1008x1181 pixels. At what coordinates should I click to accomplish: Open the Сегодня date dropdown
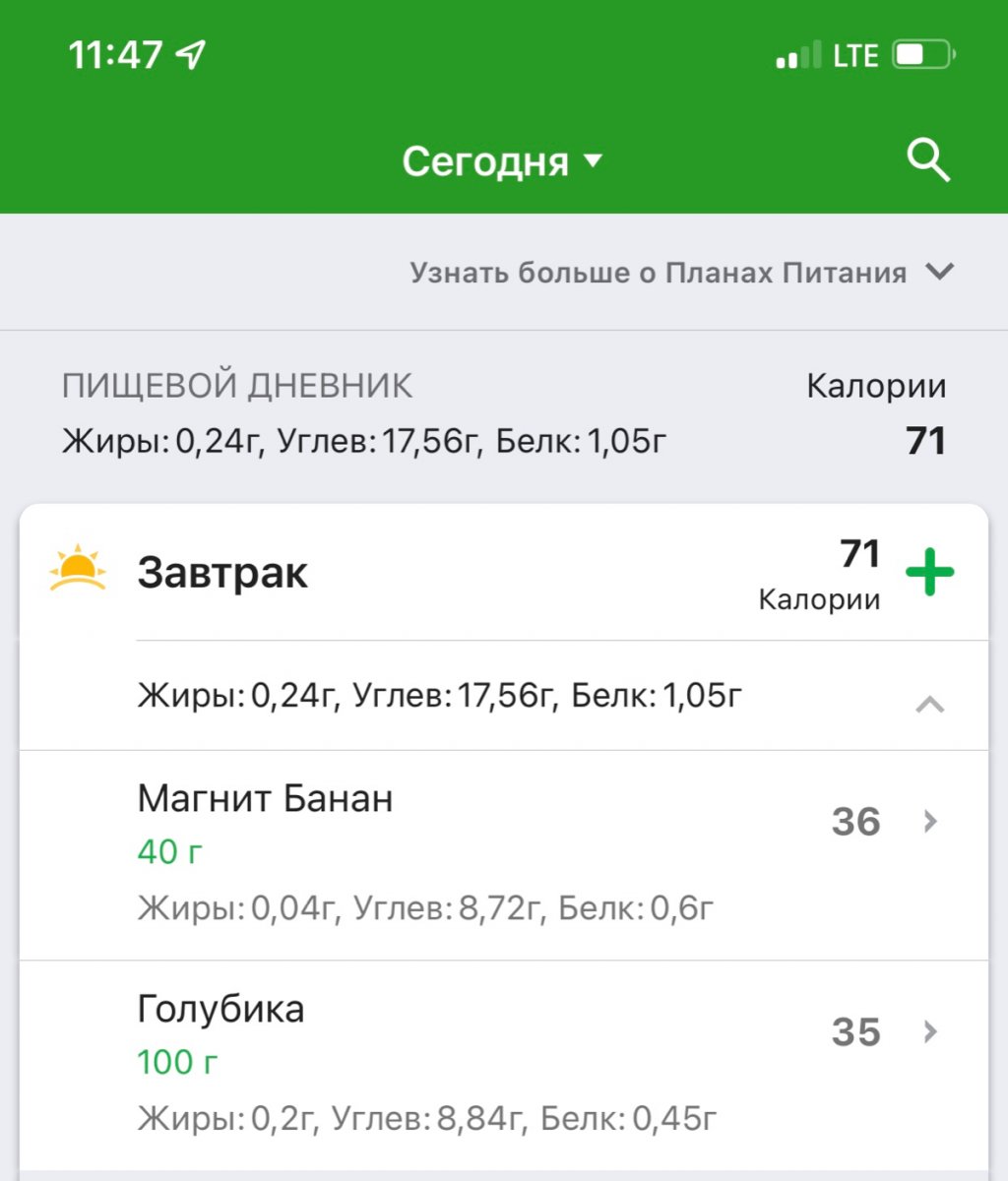pos(501,161)
